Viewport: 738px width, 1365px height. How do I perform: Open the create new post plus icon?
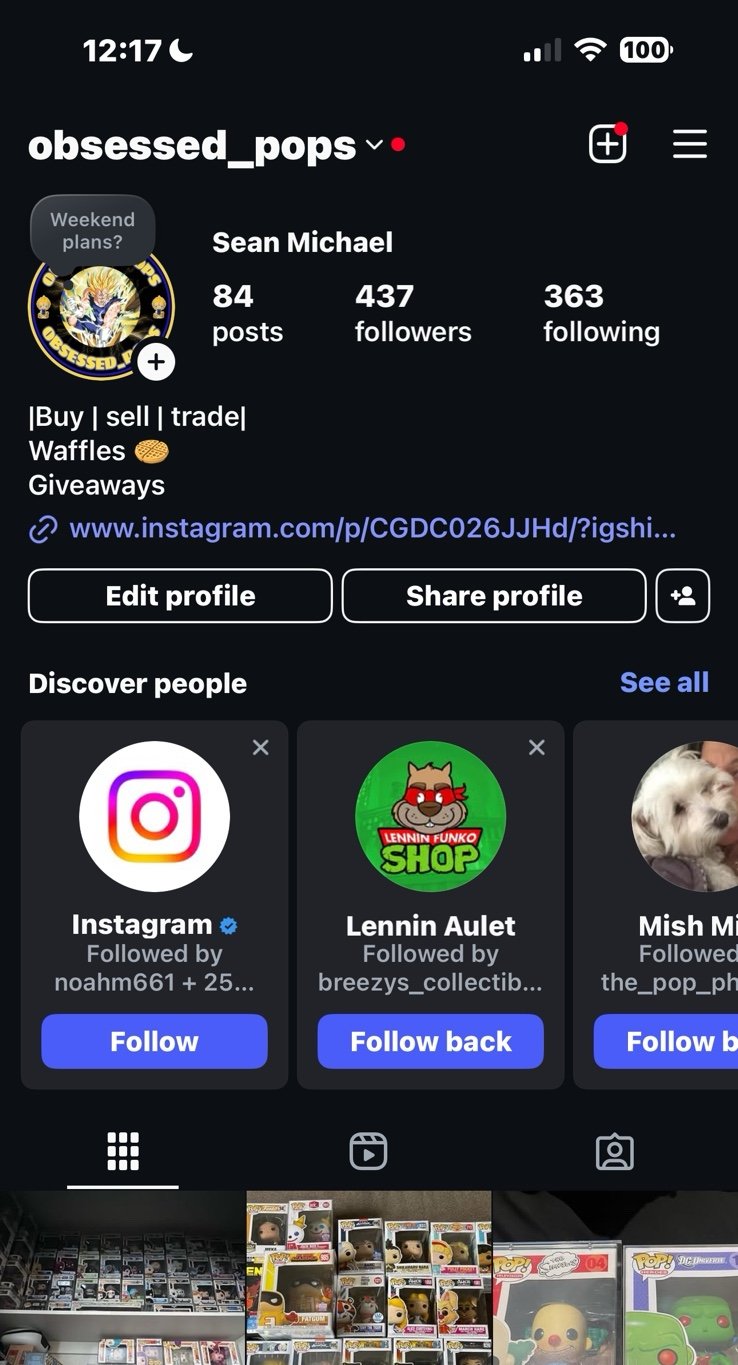[x=607, y=145]
